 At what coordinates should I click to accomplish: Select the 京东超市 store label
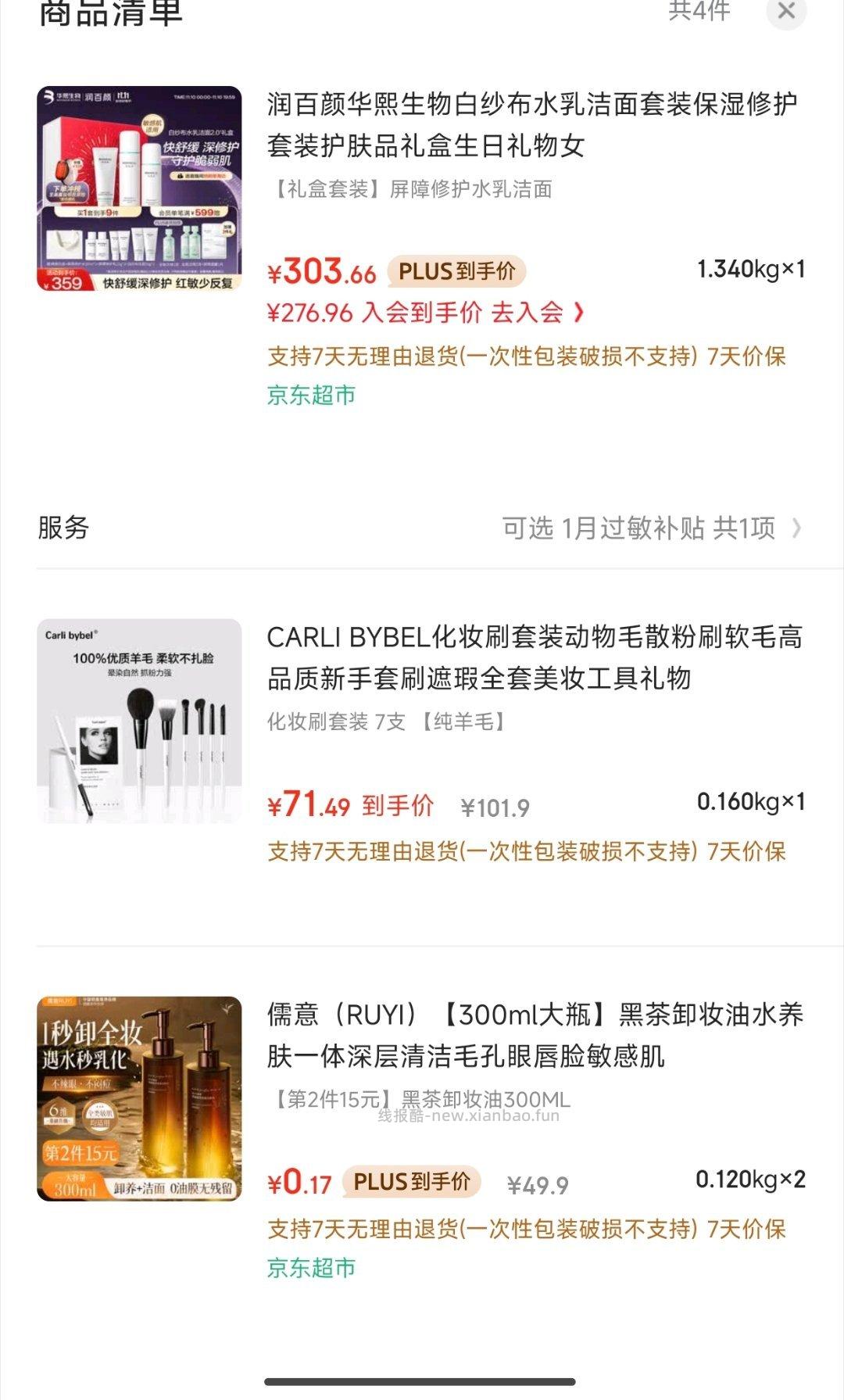click(x=310, y=397)
